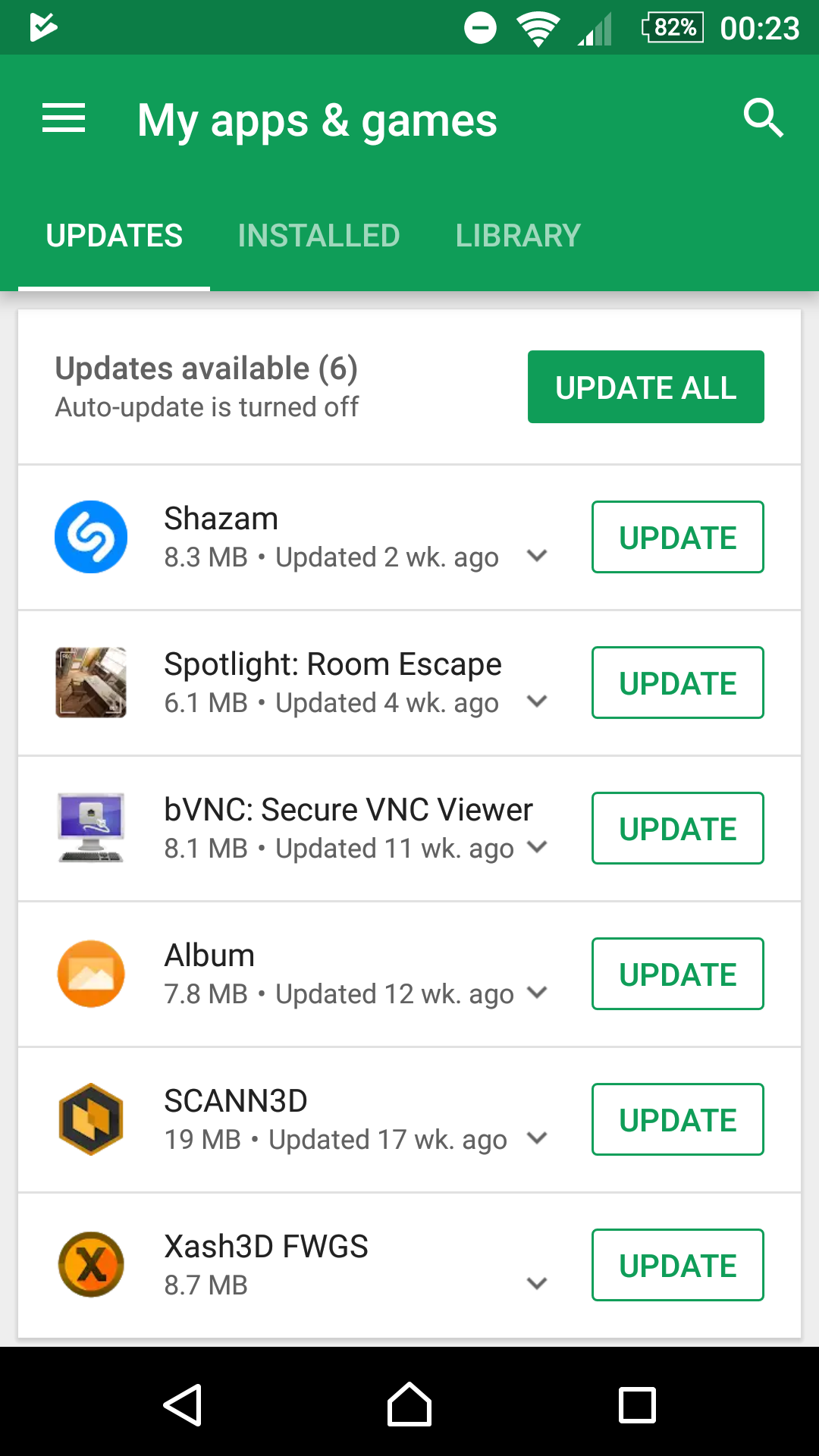Expand the Xash3D FWGS details chevron
This screenshot has width=819, height=1456.
click(x=537, y=1283)
